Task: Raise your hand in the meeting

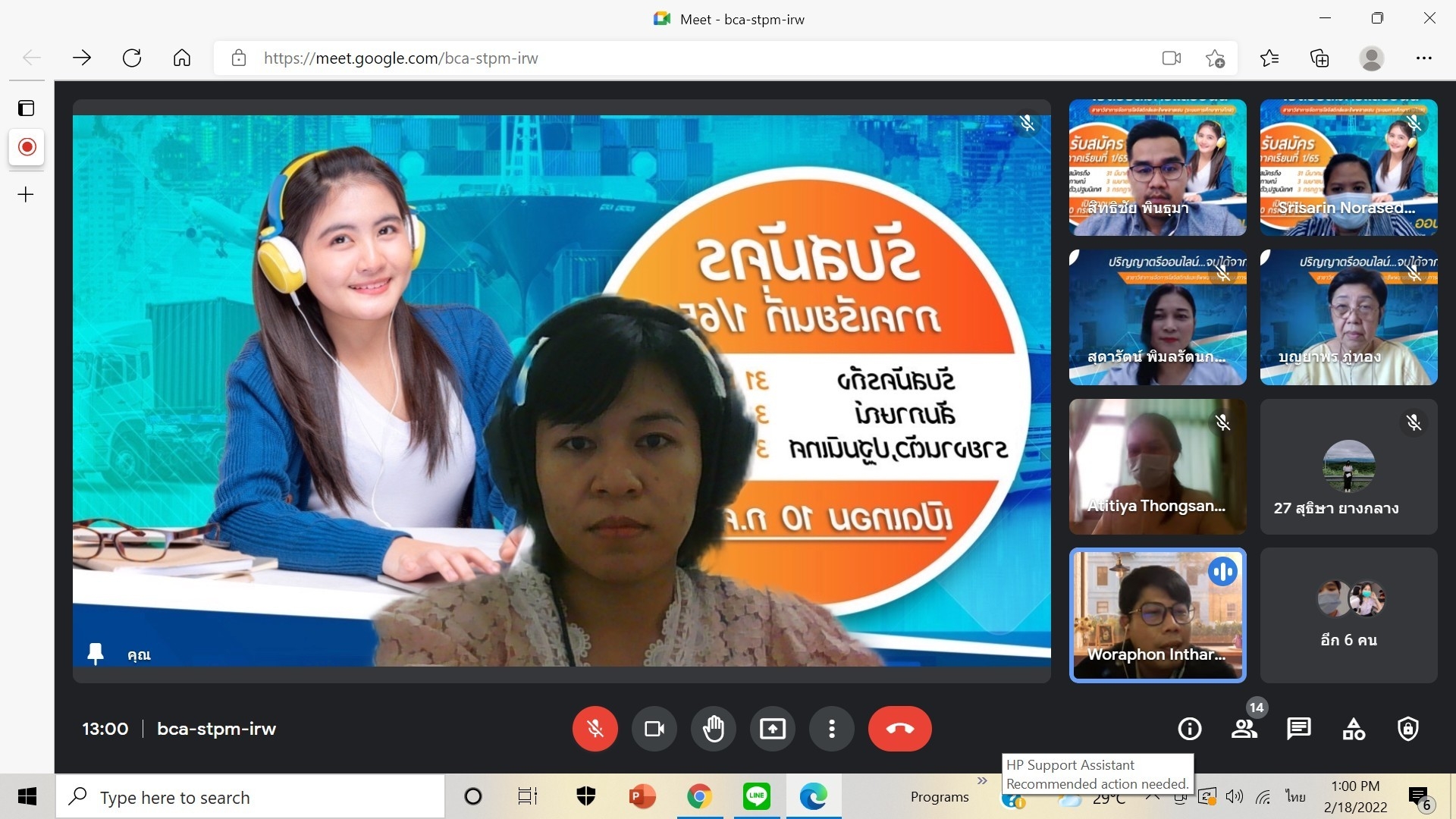Action: (713, 729)
